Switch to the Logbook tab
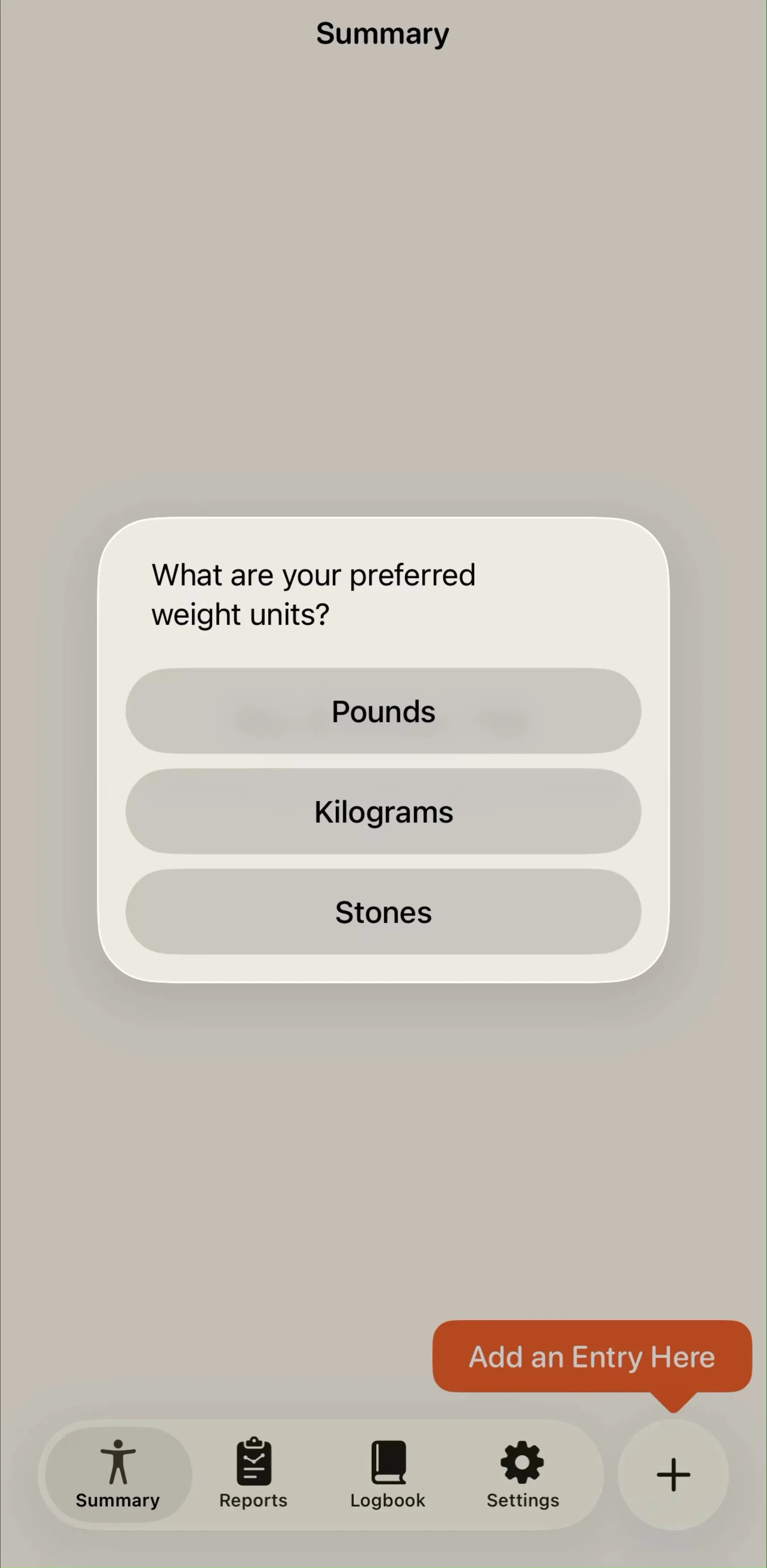767x1568 pixels. coord(388,1473)
